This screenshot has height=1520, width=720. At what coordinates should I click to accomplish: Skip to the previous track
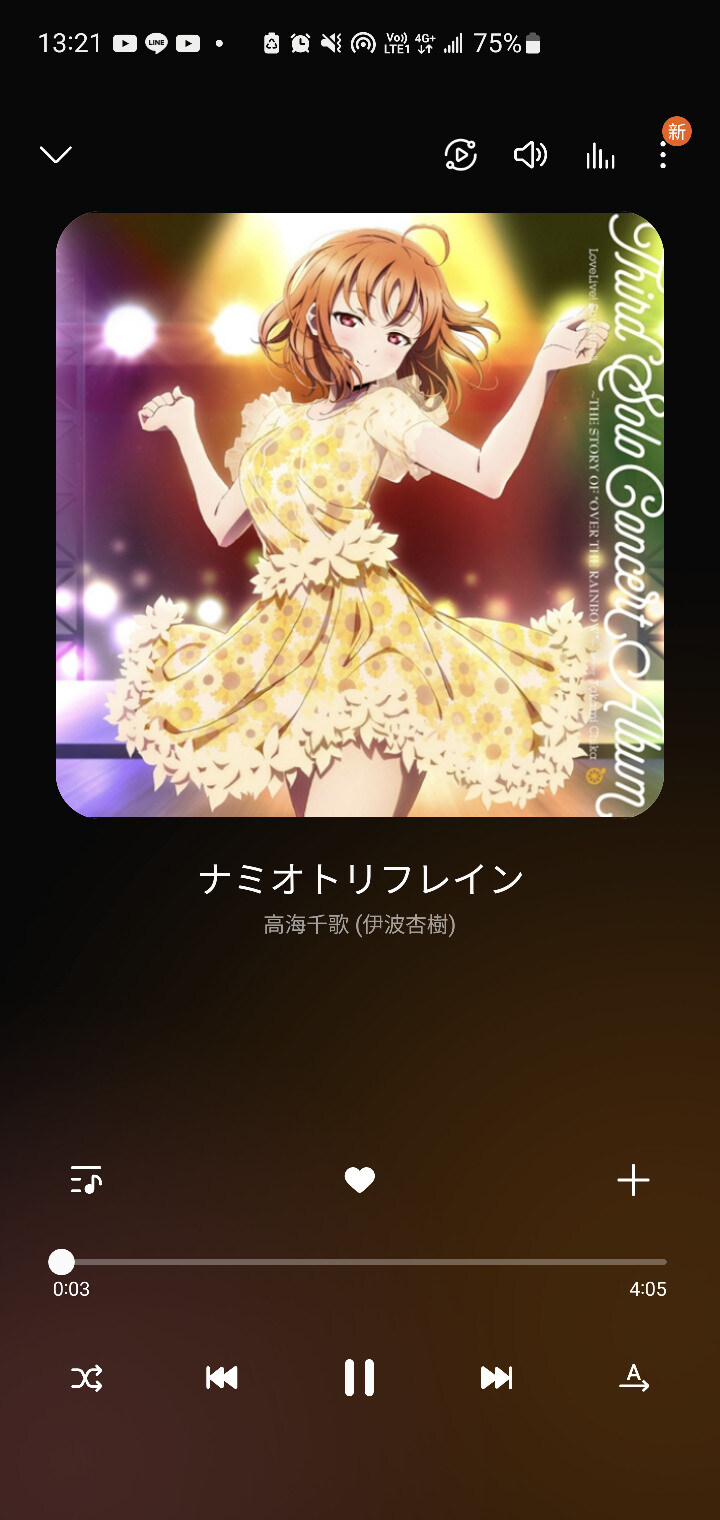(222, 1378)
